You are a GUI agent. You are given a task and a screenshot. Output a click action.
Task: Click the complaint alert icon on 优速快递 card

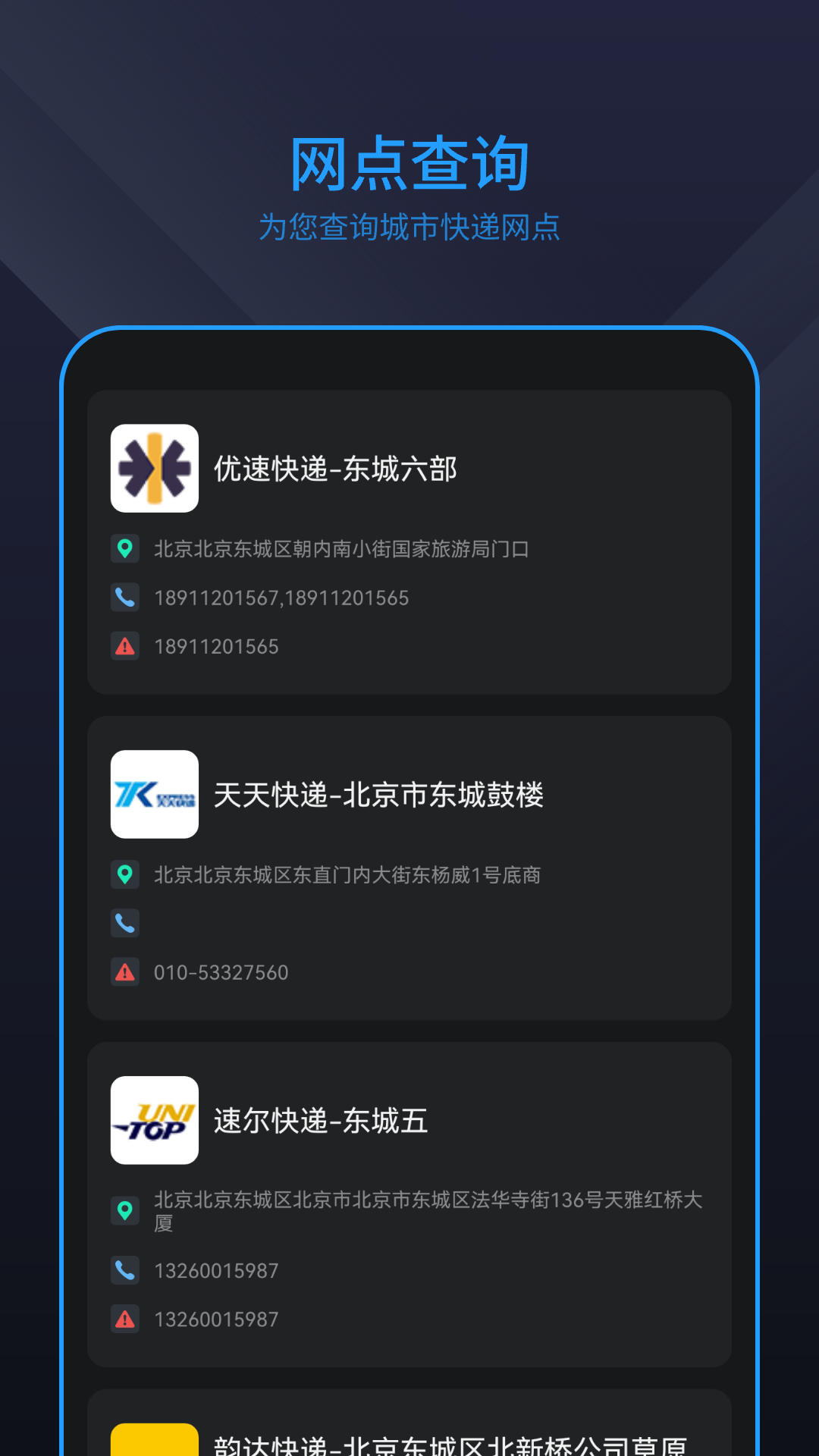point(126,646)
